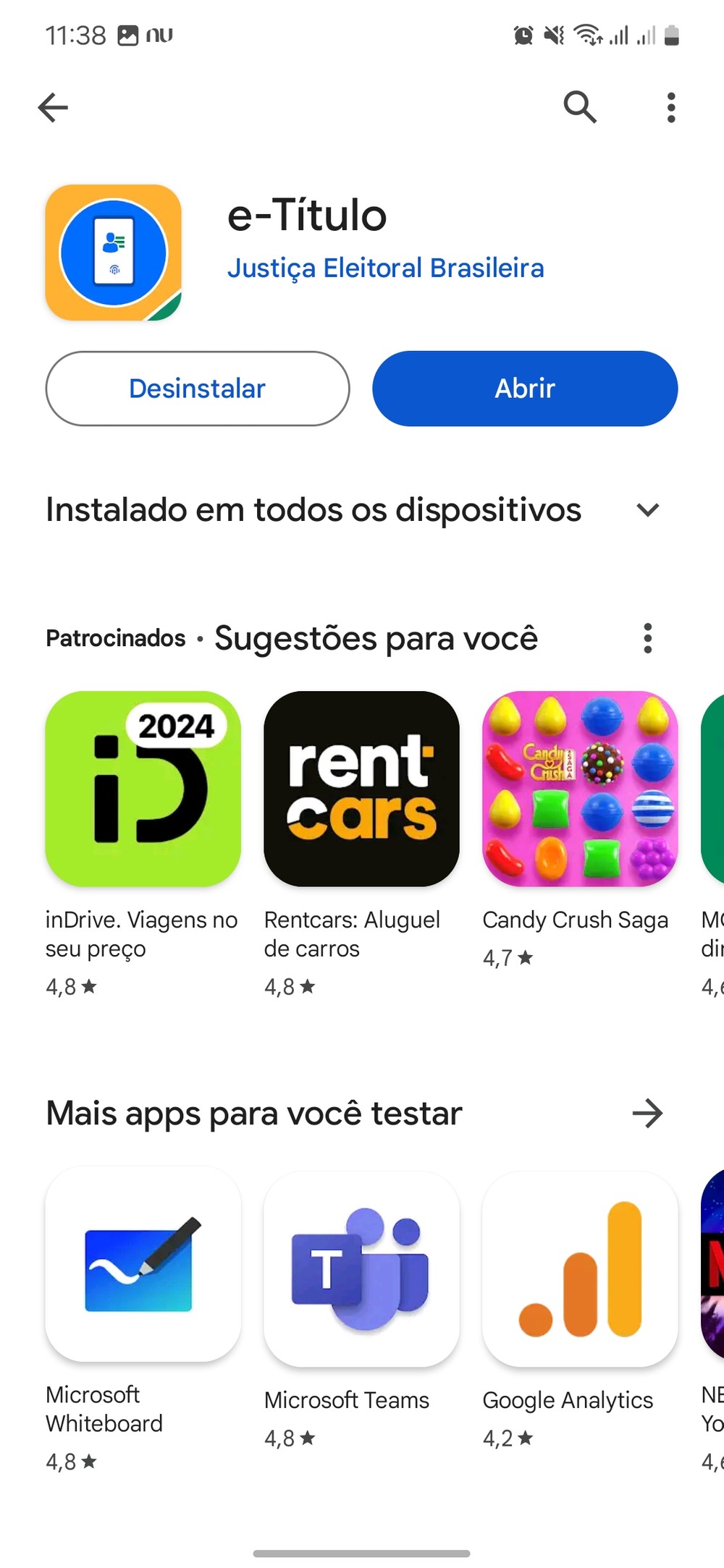Go back using the top arrow
The image size is (724, 1568).
coord(53,108)
